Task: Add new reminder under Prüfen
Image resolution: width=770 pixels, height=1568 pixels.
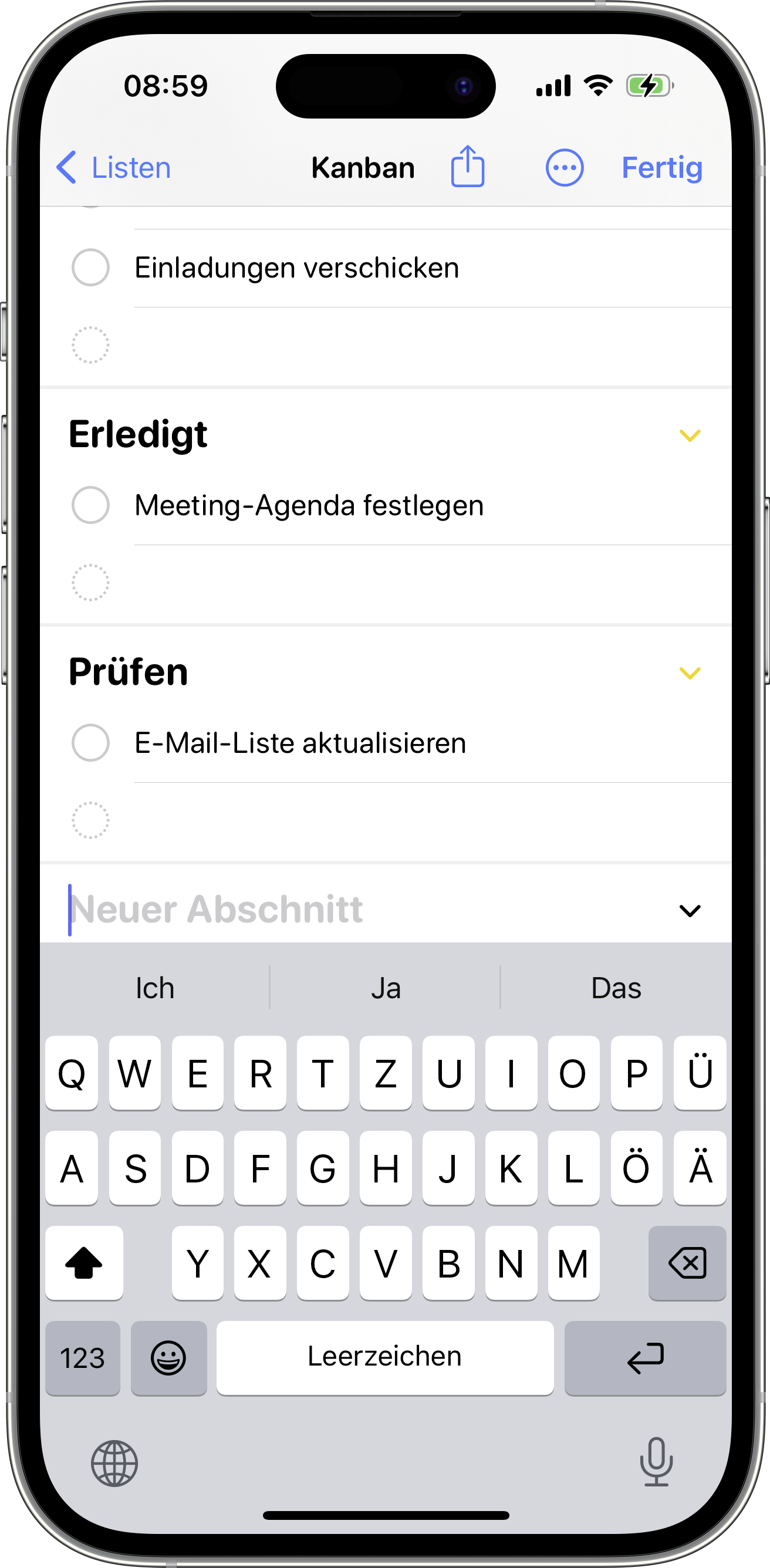Action: [x=91, y=820]
